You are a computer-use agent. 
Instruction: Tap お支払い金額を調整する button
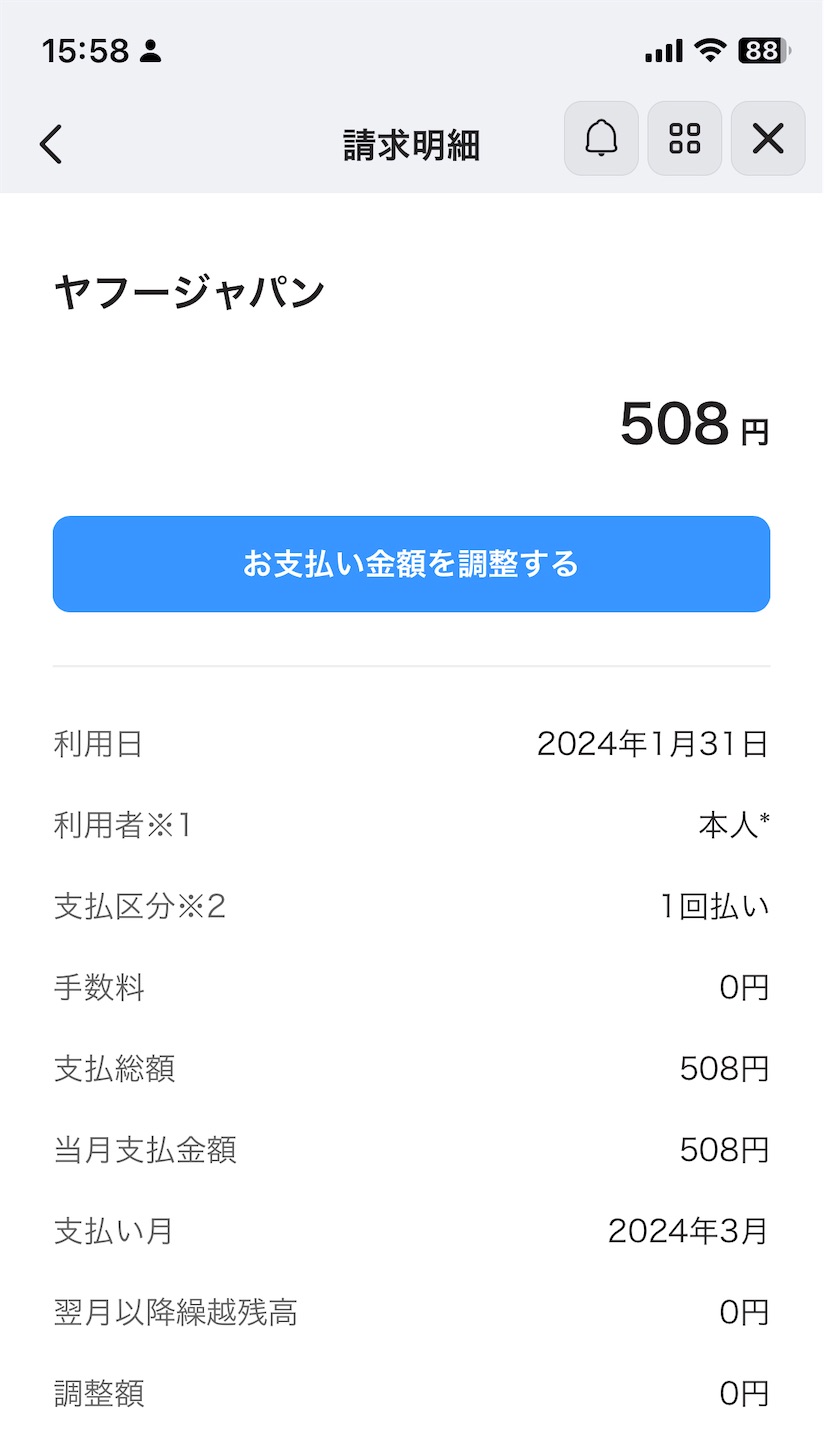[x=411, y=564]
